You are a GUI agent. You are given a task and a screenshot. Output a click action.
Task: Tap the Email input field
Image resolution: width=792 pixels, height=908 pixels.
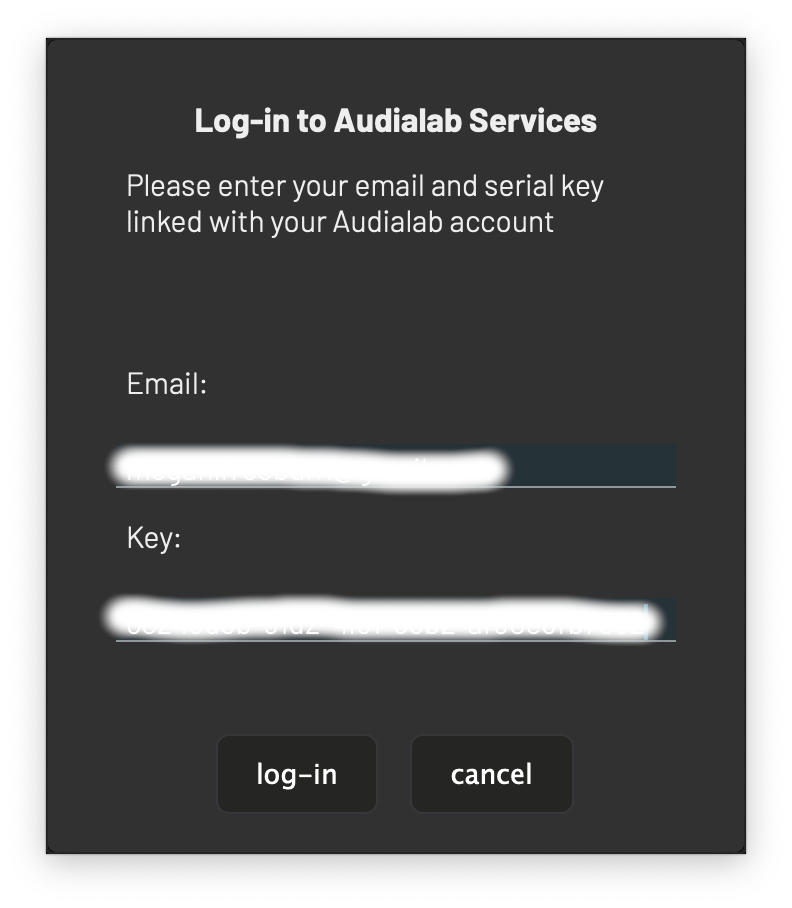click(x=395, y=466)
